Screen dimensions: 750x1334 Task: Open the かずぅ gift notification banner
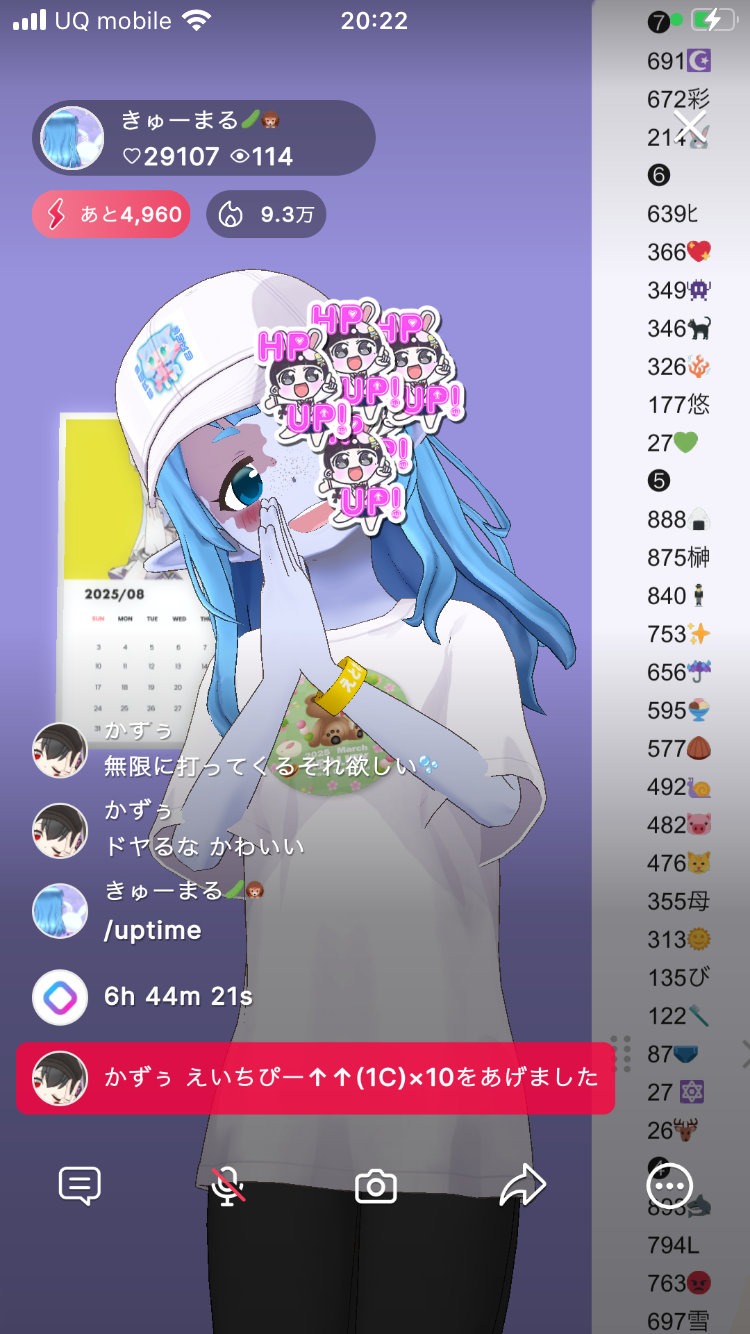coord(315,1078)
